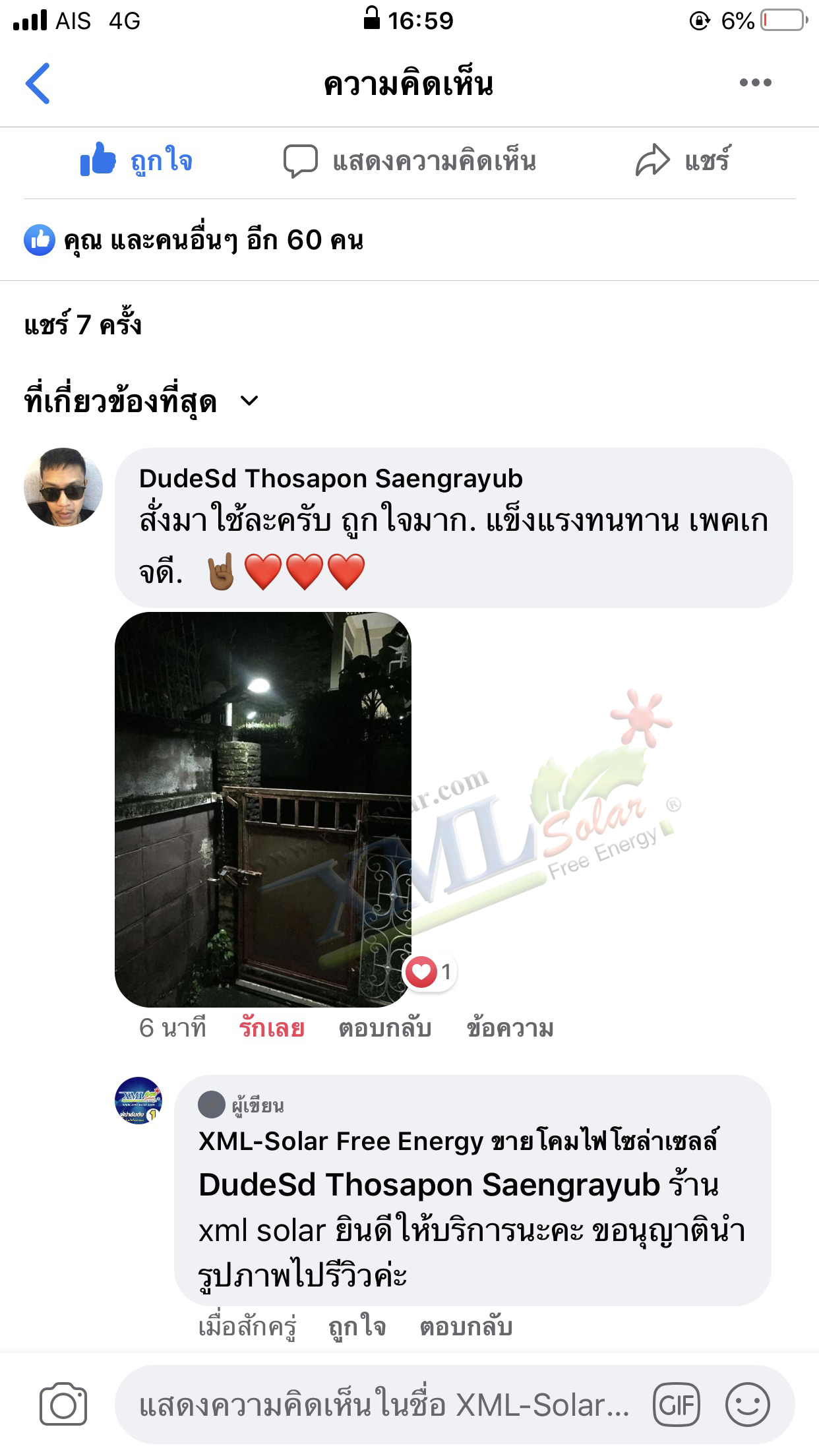Message DudeSd via ข้อความ link

pyautogui.click(x=510, y=1028)
